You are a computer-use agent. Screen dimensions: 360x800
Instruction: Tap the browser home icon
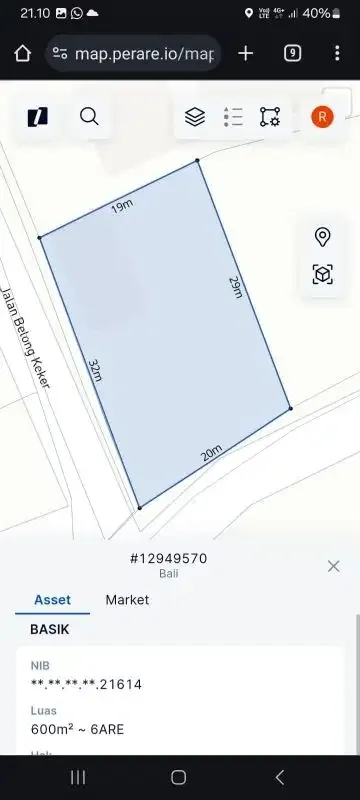coord(22,54)
